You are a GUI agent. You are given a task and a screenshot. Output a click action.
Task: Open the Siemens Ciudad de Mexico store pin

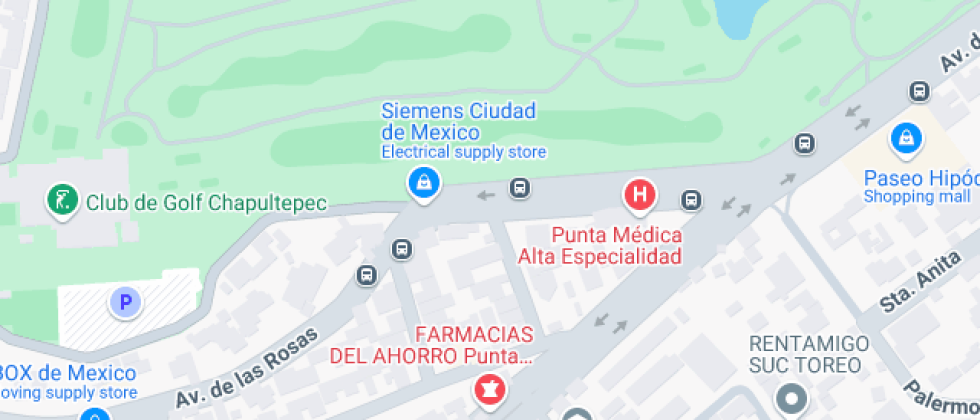point(424,183)
